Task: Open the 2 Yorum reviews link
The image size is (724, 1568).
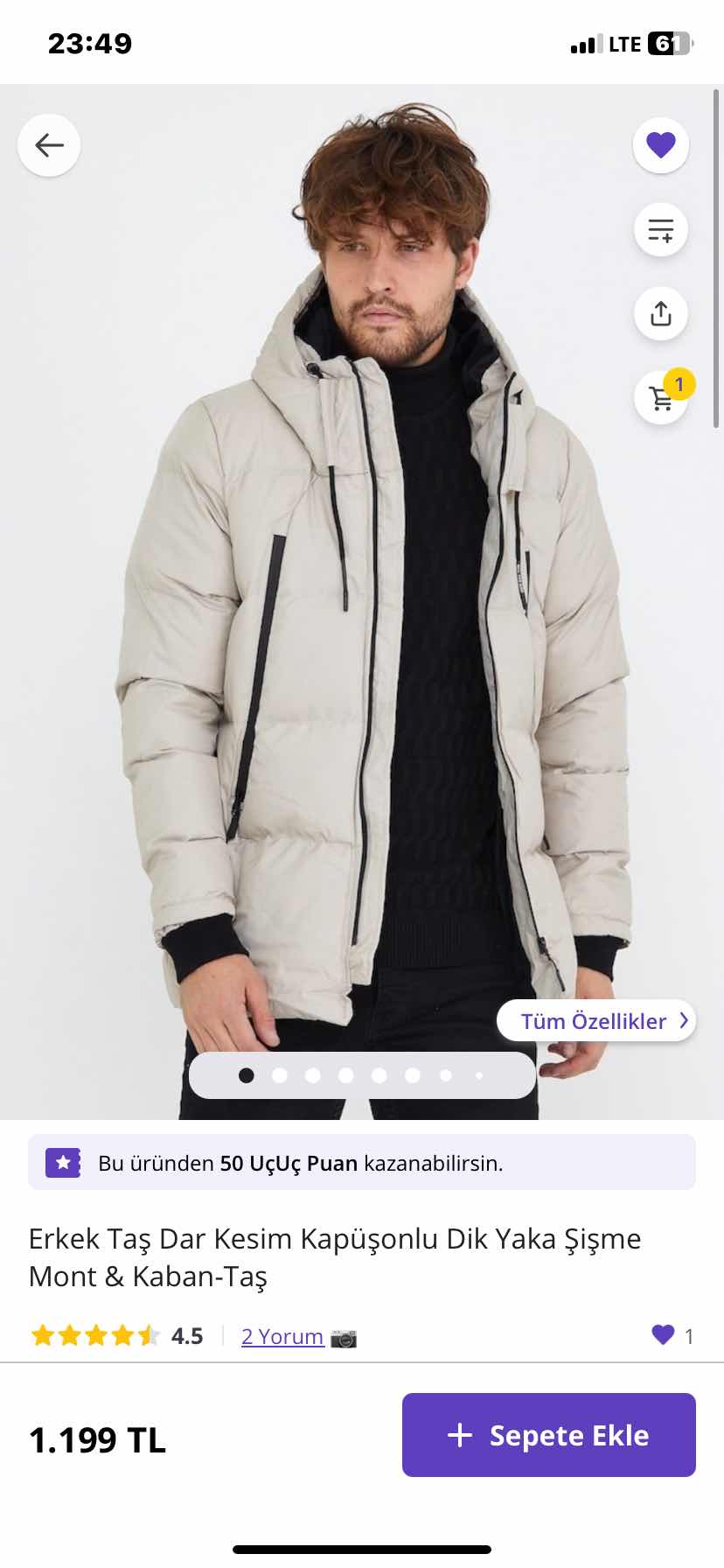Action: pyautogui.click(x=282, y=1336)
